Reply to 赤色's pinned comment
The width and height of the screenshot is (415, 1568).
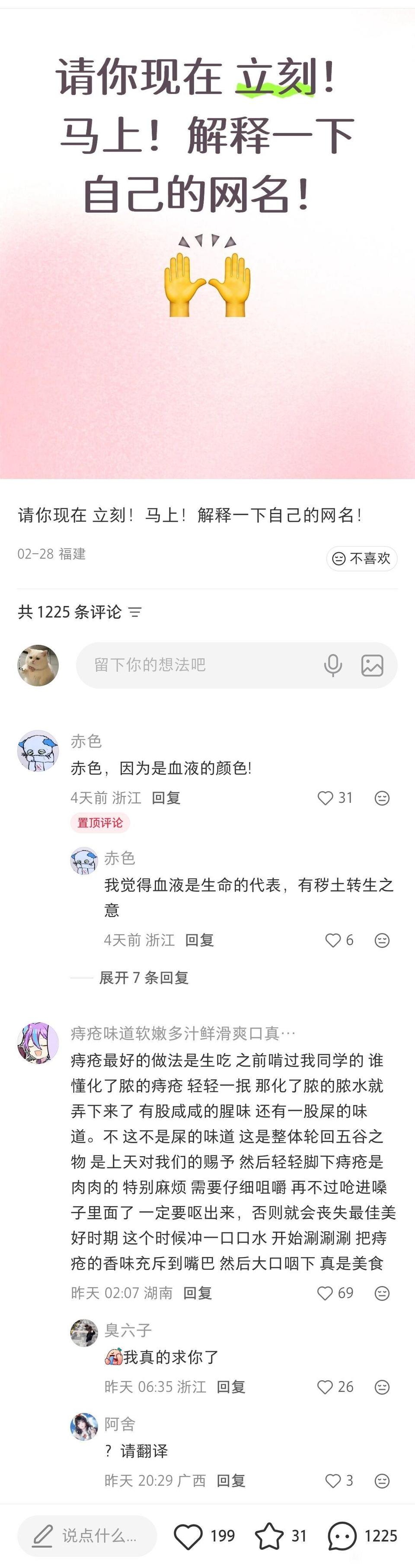coord(166,798)
